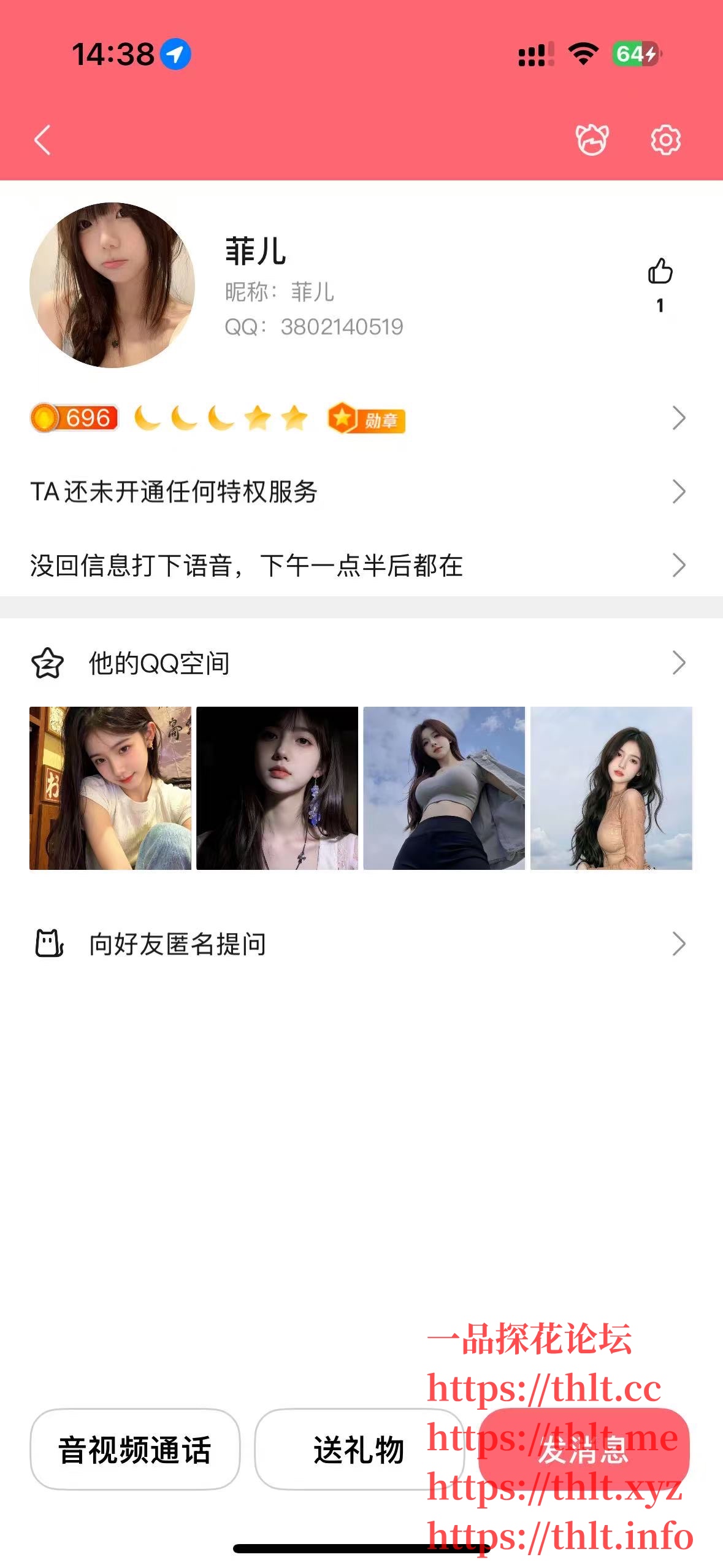View the profile avatar of 菲儿
723x1568 pixels.
pyautogui.click(x=112, y=285)
